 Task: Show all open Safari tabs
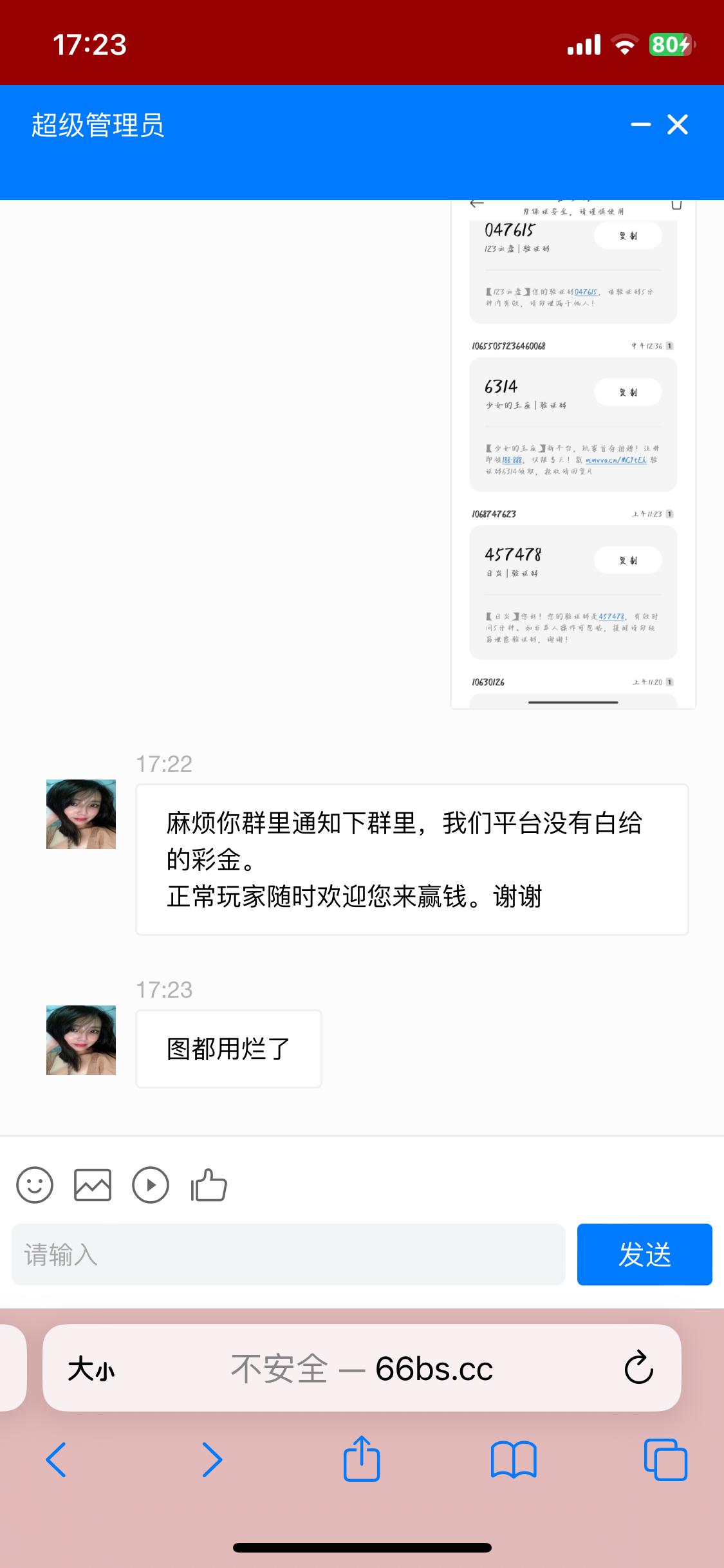pyautogui.click(x=665, y=1460)
